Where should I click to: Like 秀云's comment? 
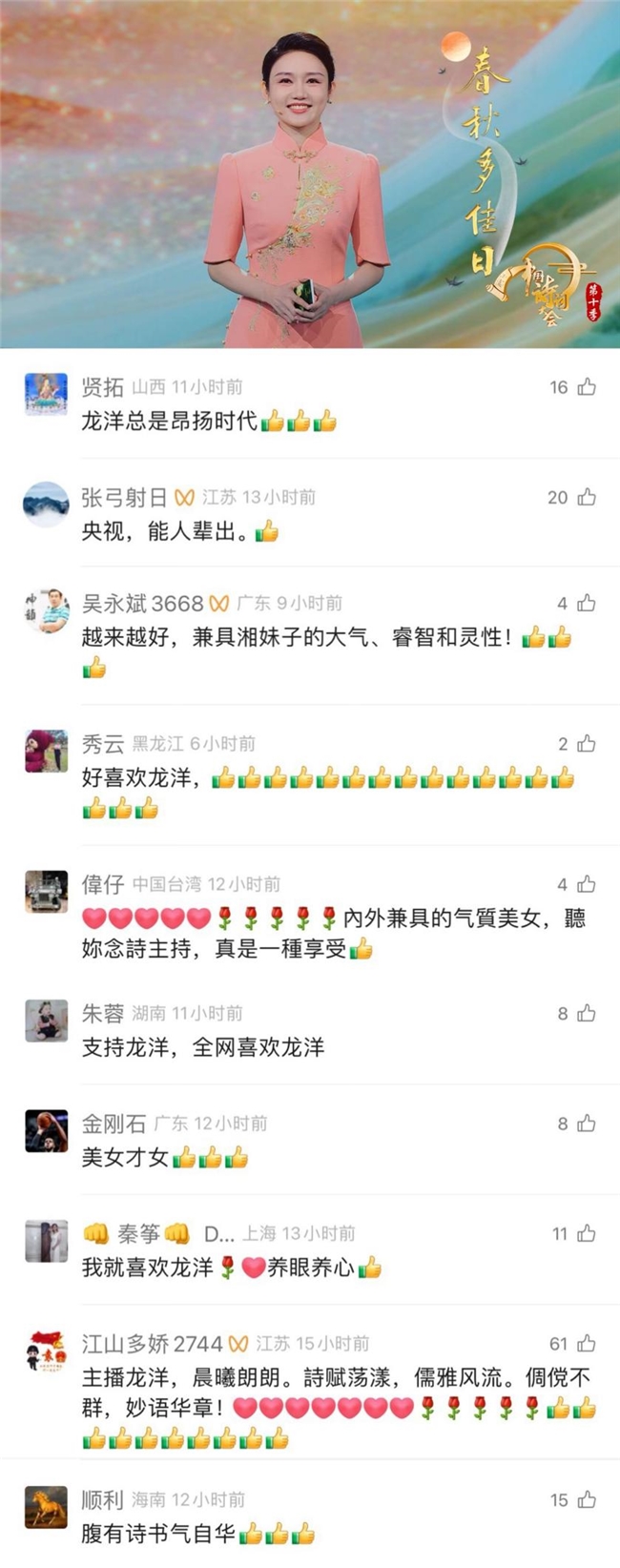(587, 743)
